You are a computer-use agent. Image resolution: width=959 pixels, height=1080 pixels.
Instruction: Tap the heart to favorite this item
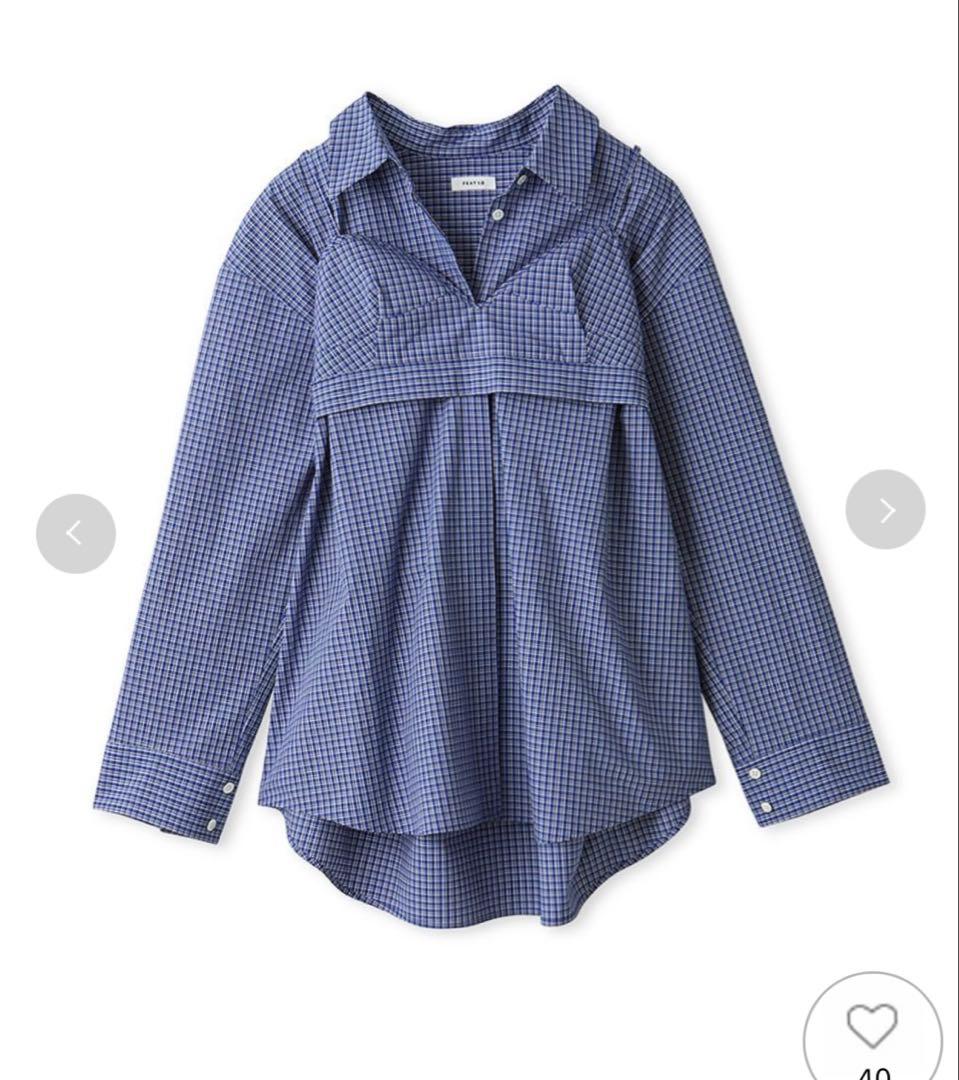click(x=872, y=1027)
